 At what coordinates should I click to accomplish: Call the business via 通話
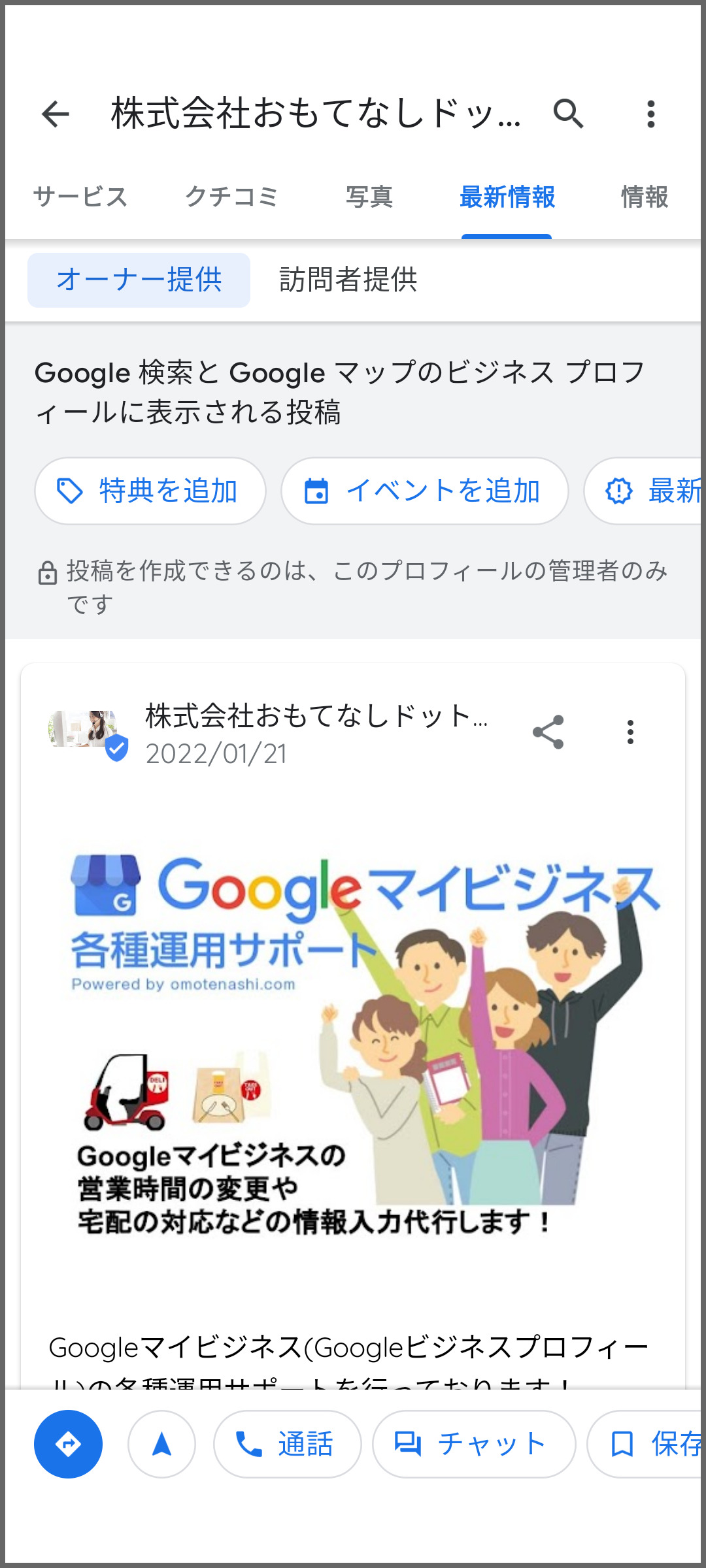point(288,1444)
